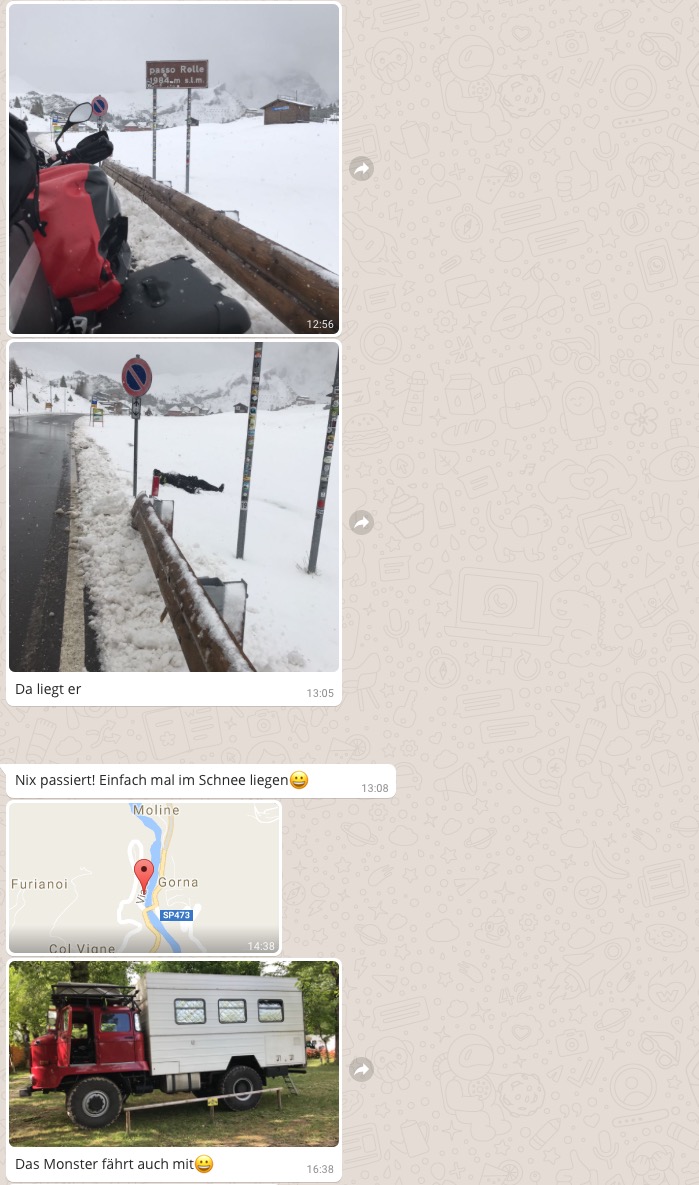Forward the 'Das Monster fährt auch mit' photo
Screen dimensions: 699x1185
click(361, 1070)
